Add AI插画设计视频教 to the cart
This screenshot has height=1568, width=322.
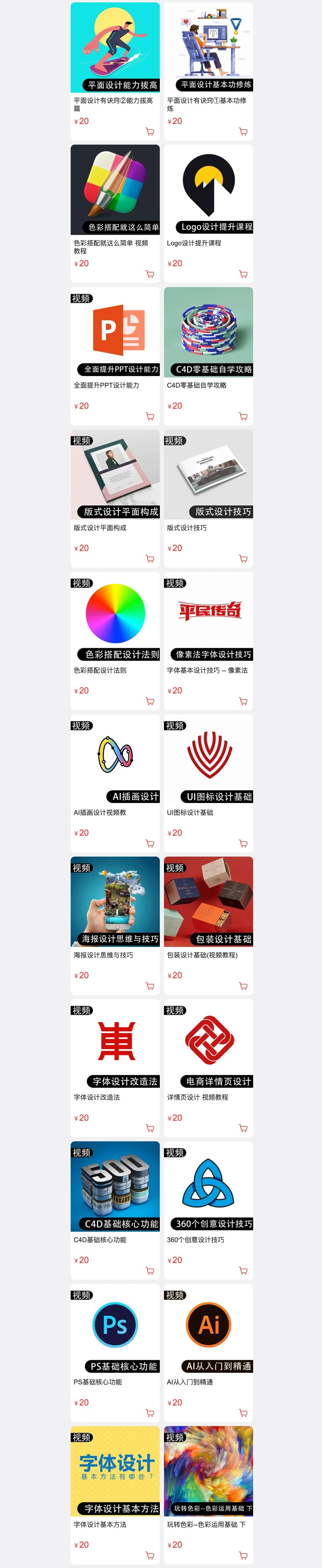(150, 844)
